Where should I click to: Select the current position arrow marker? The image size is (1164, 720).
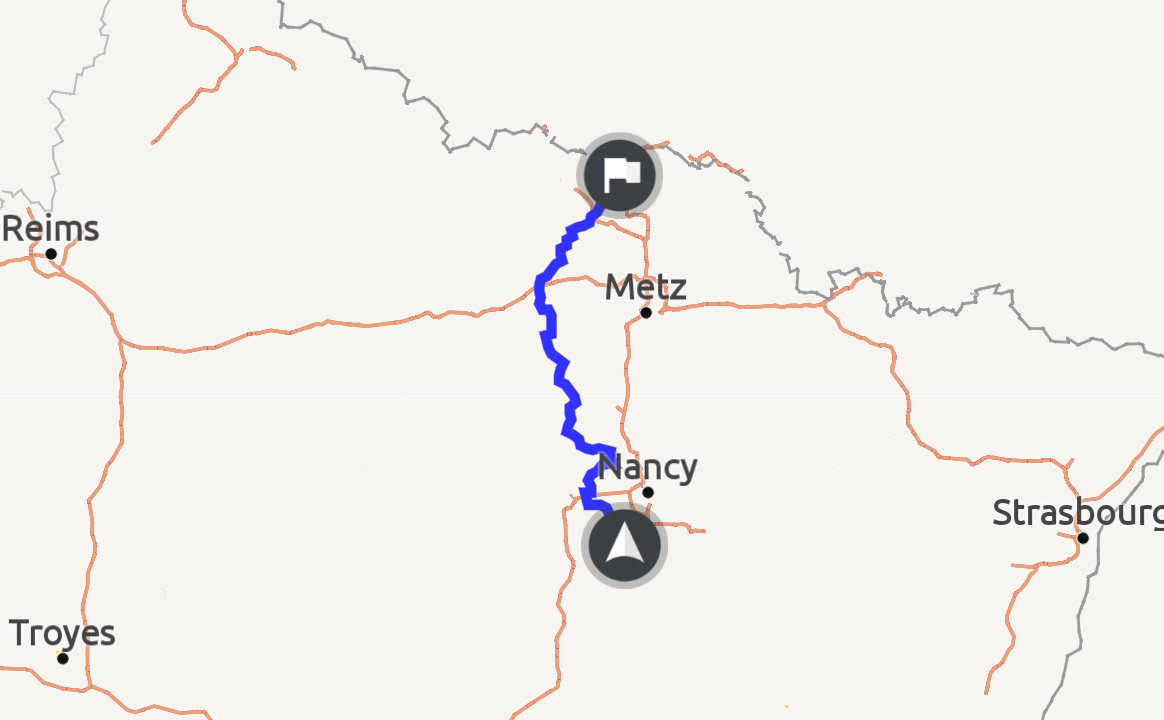pyautogui.click(x=624, y=546)
